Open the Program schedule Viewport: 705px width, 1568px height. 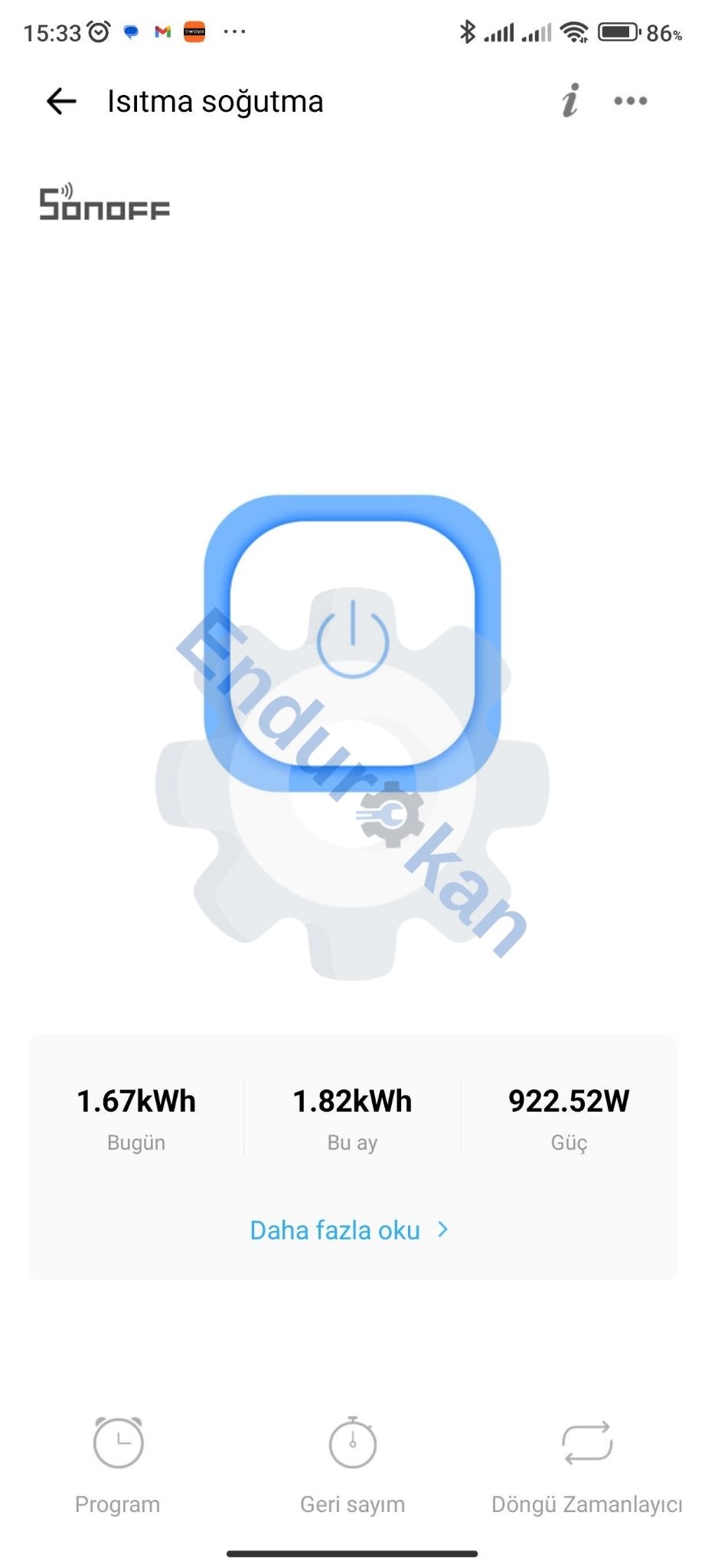click(118, 1465)
